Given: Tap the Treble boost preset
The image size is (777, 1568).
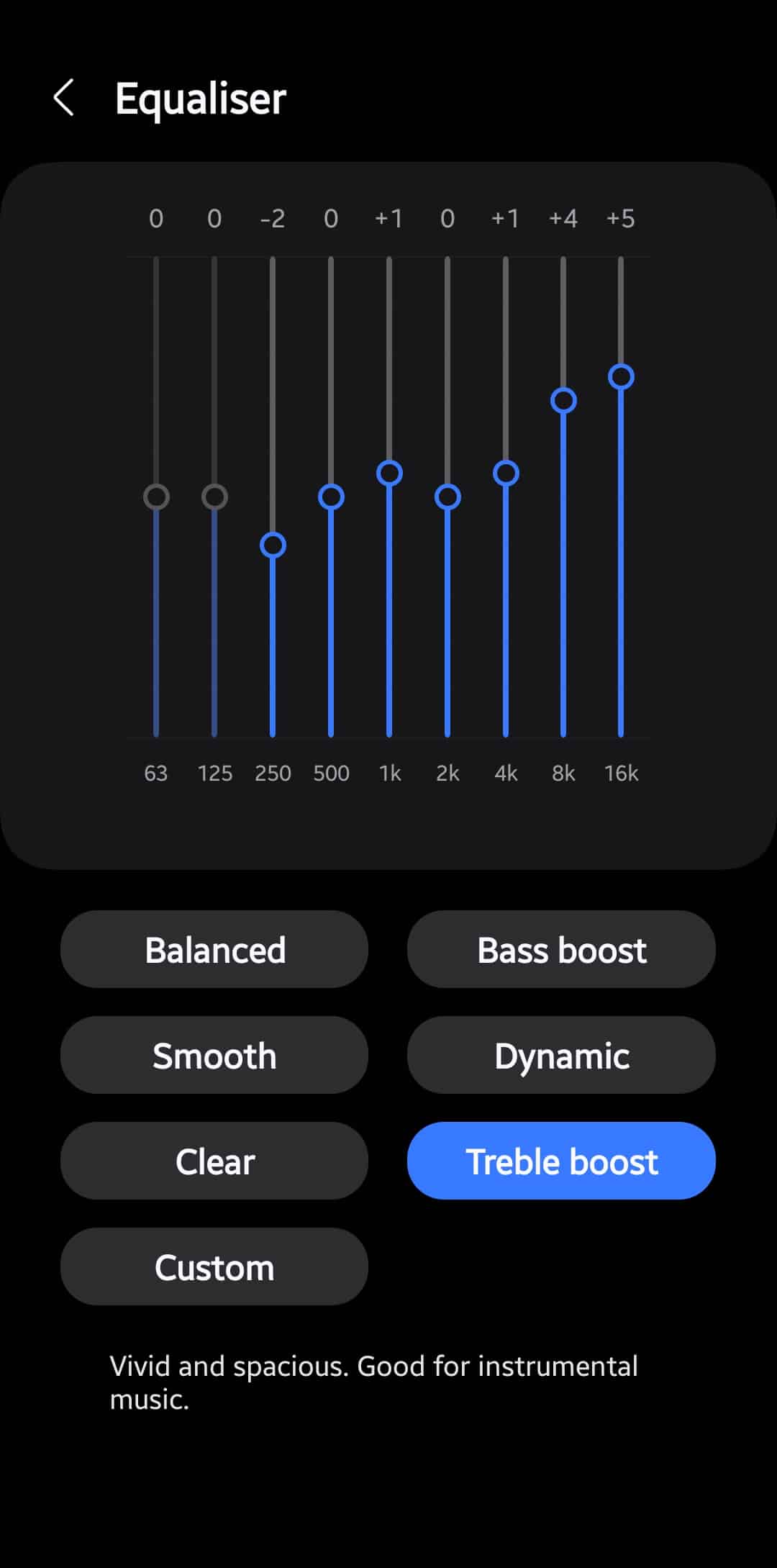Looking at the screenshot, I should coord(561,1161).
